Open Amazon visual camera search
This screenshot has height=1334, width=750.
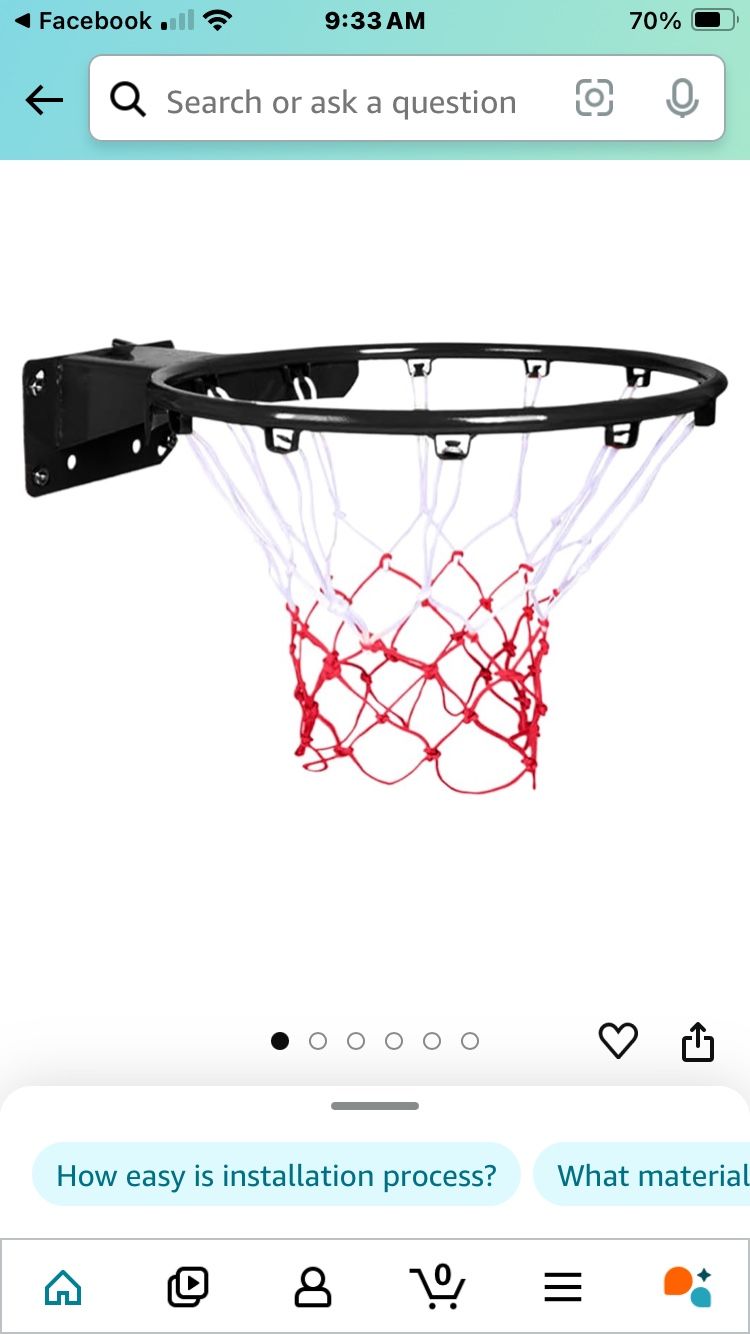tap(594, 99)
